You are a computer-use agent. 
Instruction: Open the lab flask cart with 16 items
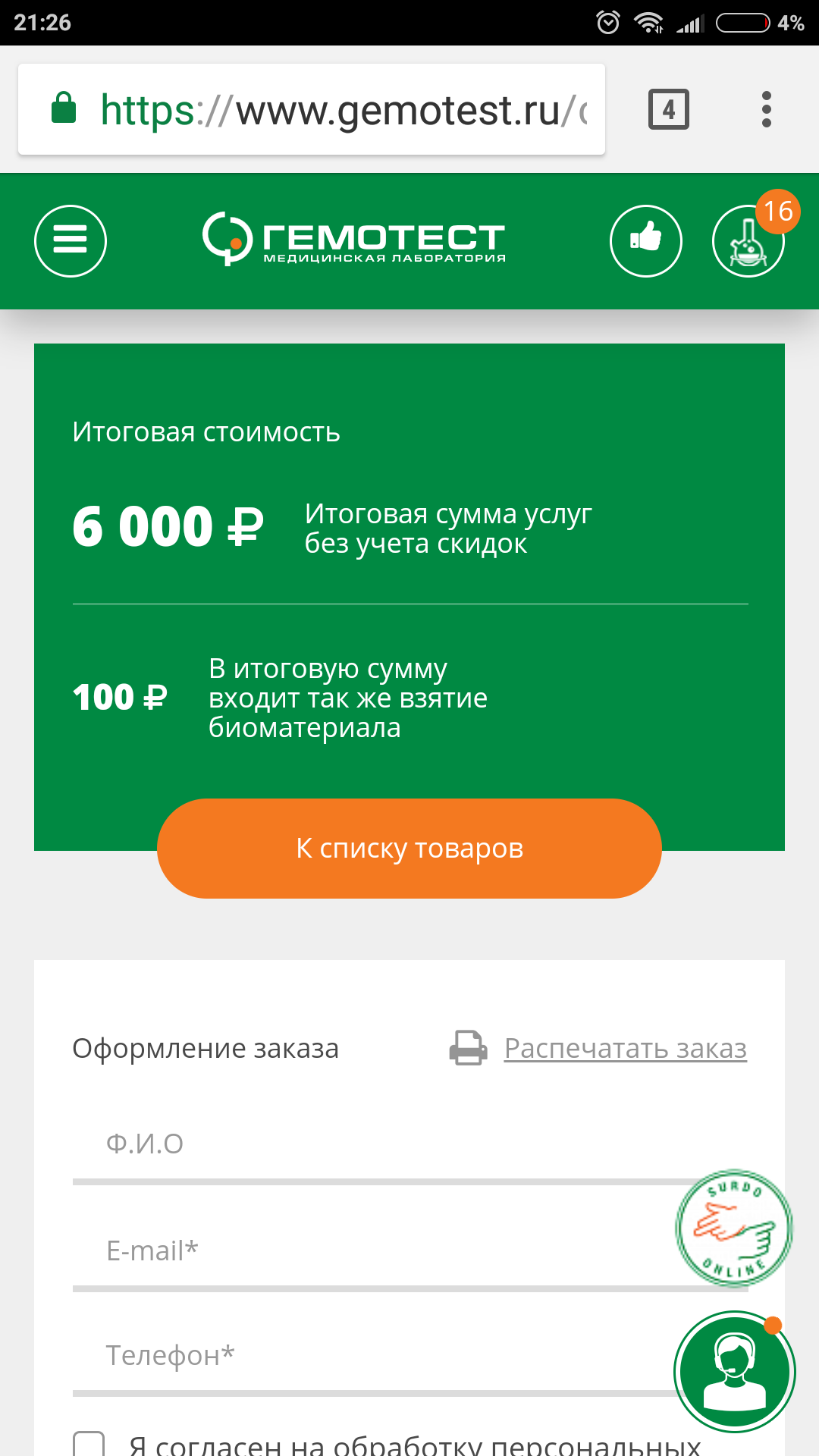pos(748,241)
